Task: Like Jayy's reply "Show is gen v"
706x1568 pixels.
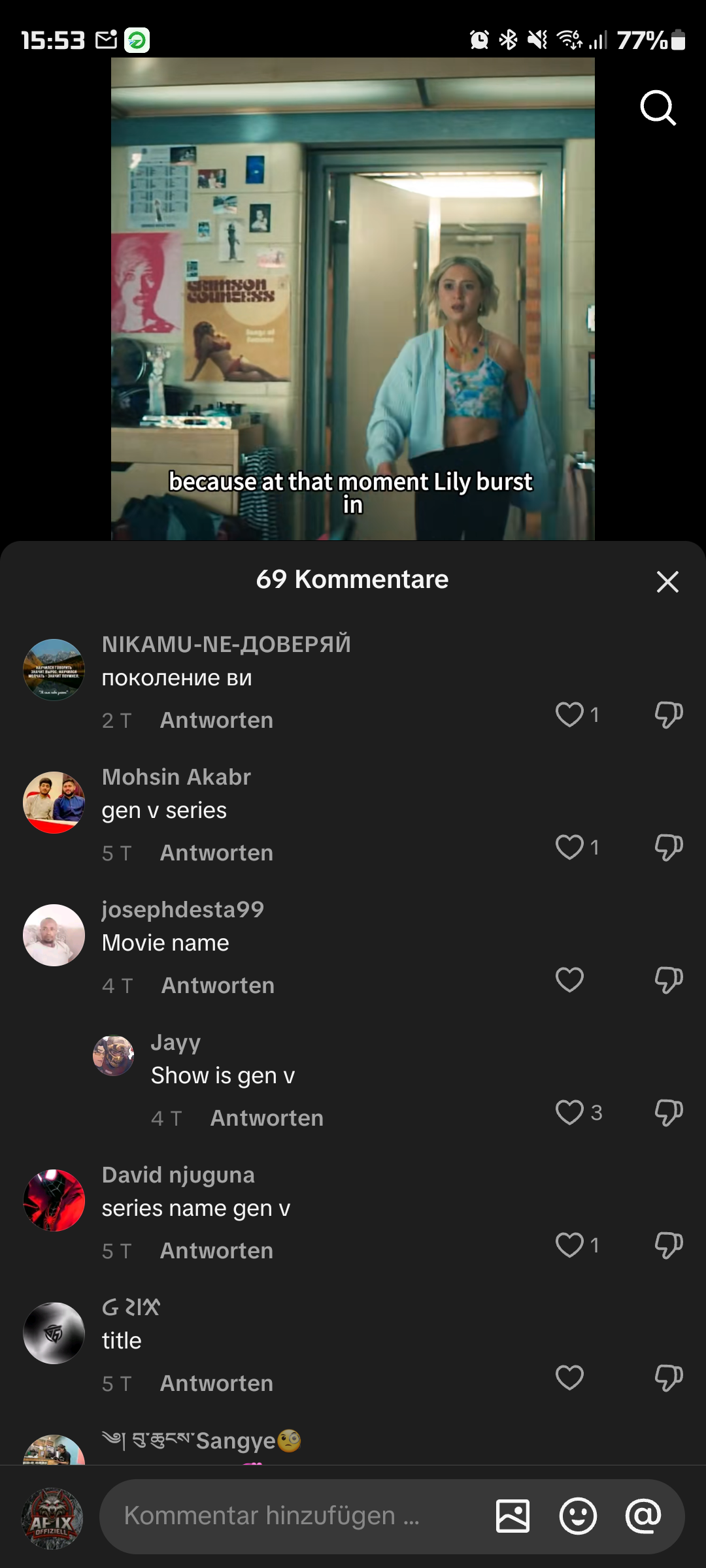Action: pyautogui.click(x=569, y=1112)
